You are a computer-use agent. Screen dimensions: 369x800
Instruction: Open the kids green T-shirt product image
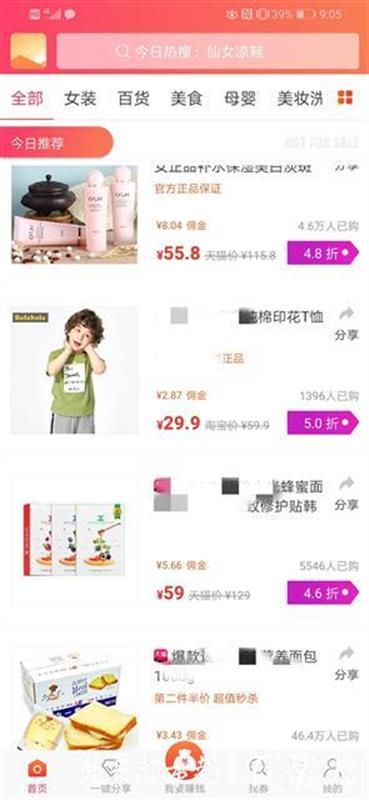point(75,370)
